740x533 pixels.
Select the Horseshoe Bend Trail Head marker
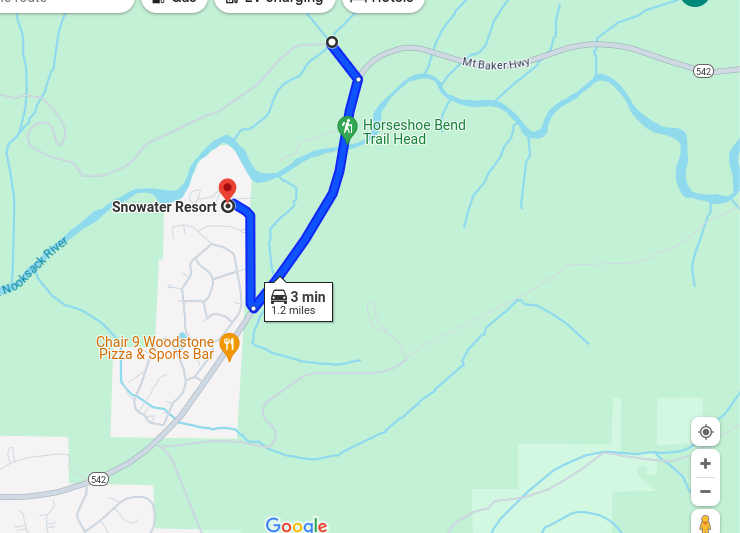(347, 127)
